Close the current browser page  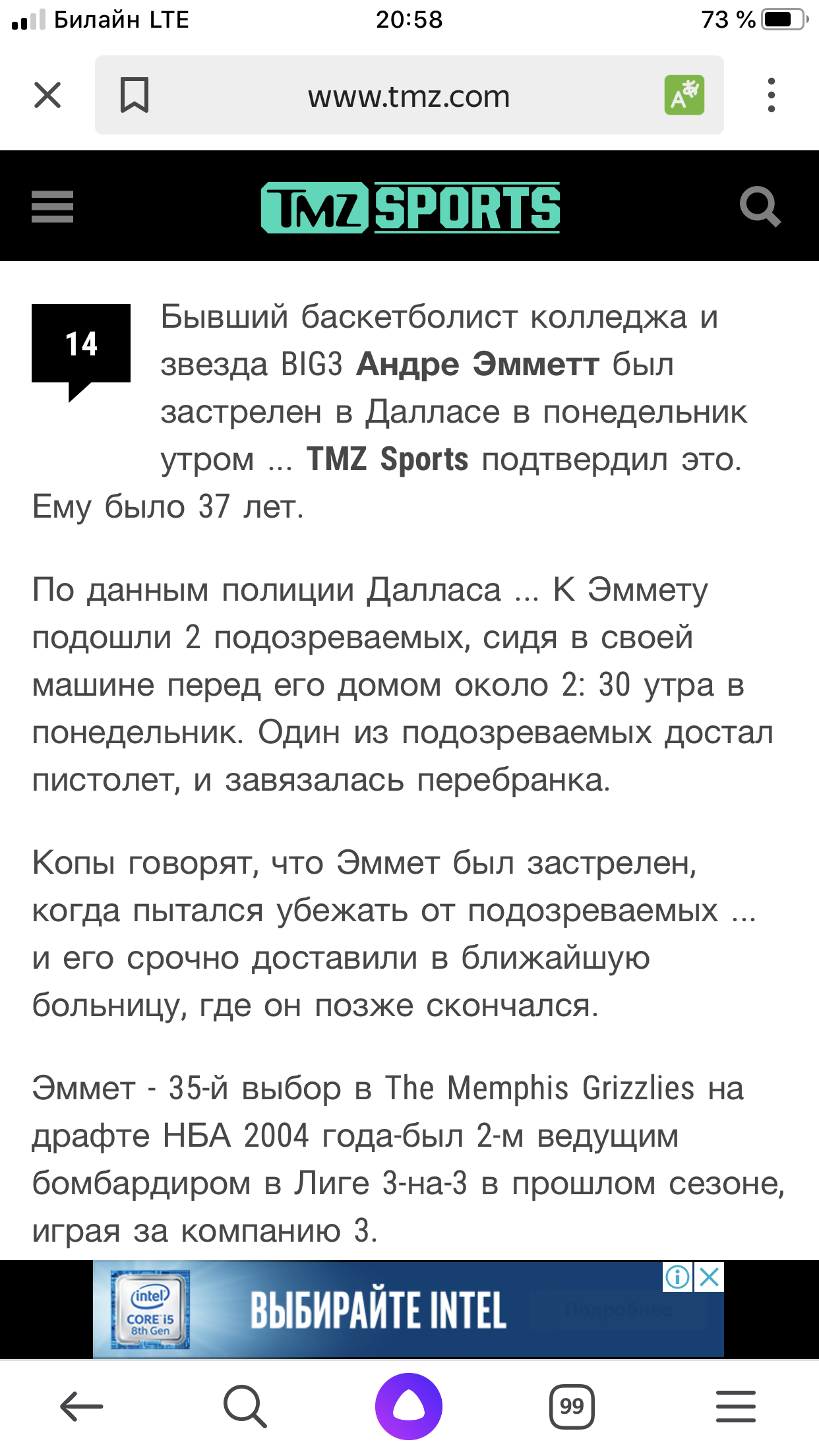point(47,95)
